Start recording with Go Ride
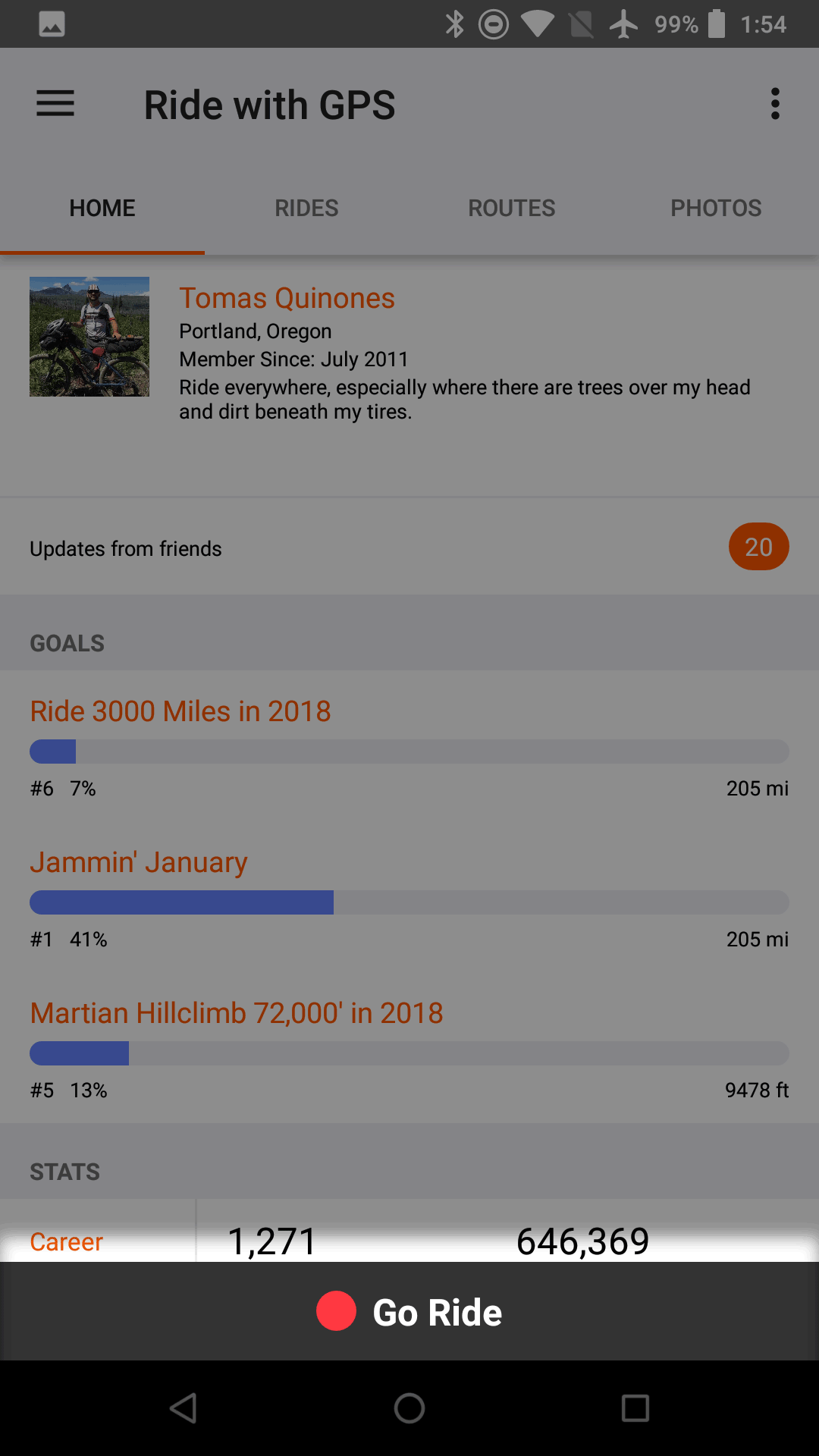Image resolution: width=819 pixels, height=1456 pixels. (x=409, y=1311)
